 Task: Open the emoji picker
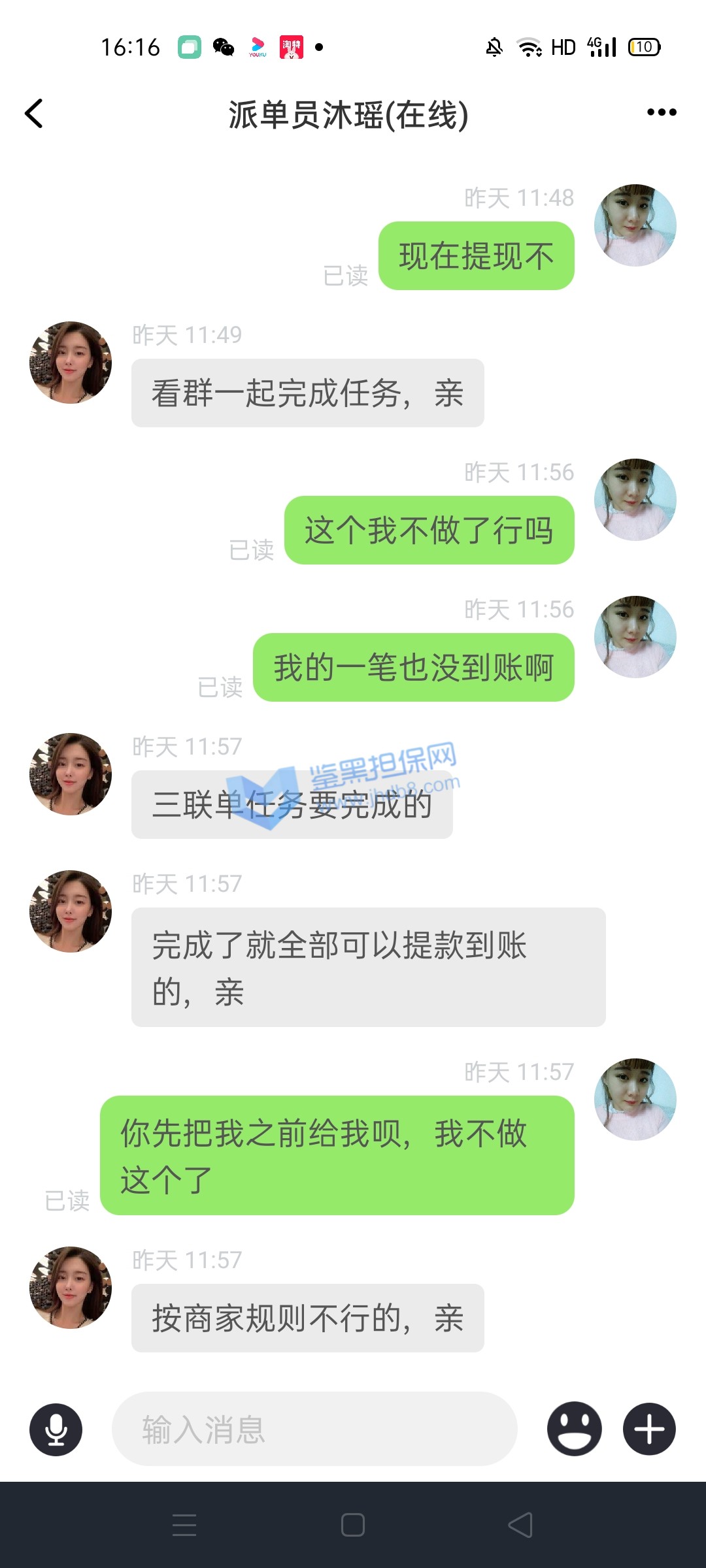tap(574, 1429)
